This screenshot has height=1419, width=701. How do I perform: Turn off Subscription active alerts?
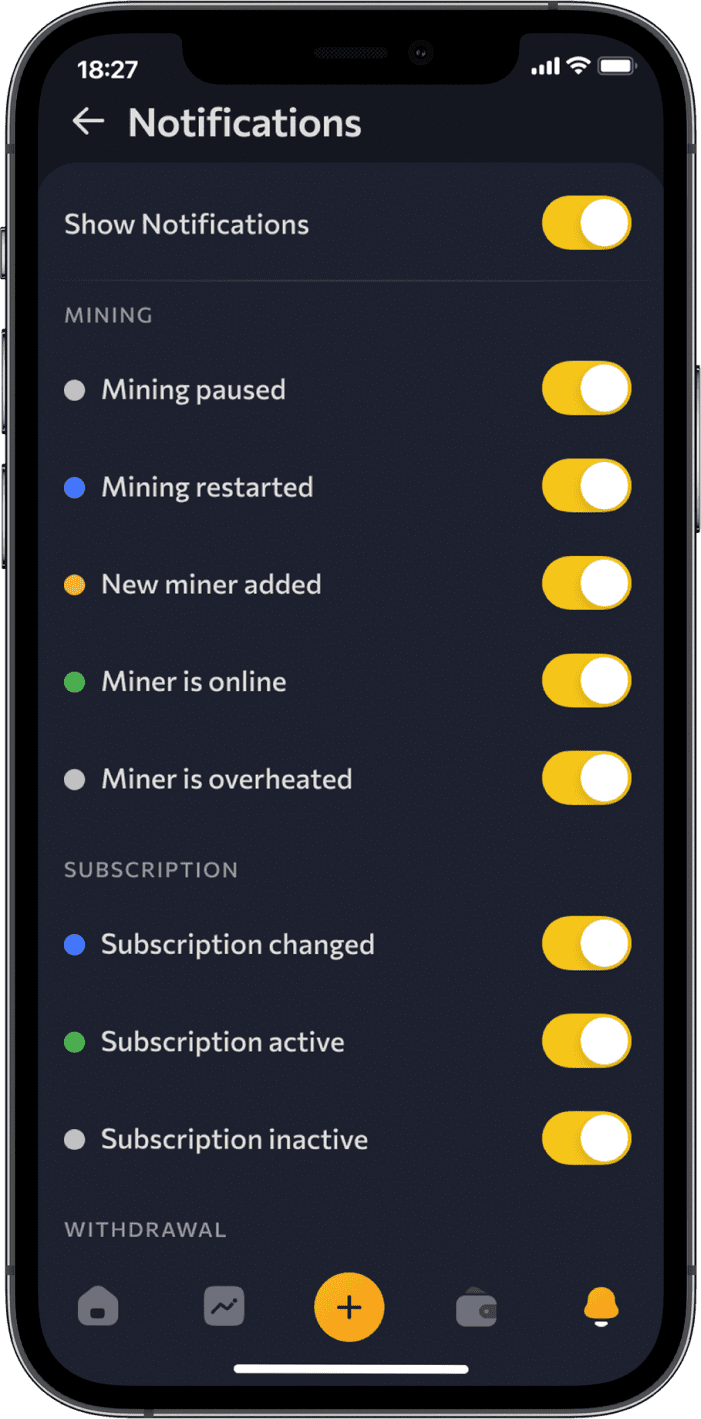(586, 1041)
